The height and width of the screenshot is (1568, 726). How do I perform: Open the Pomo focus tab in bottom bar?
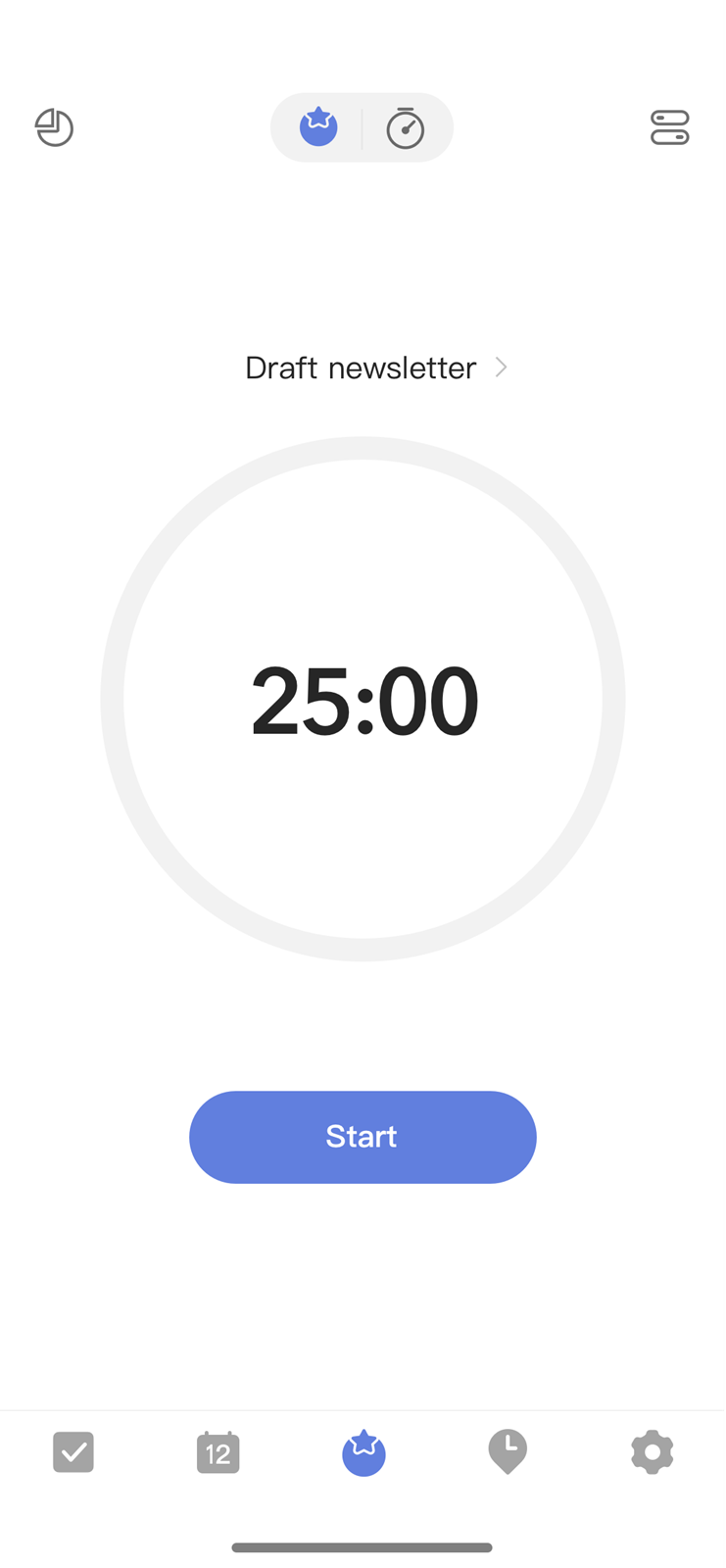pyautogui.click(x=363, y=1451)
